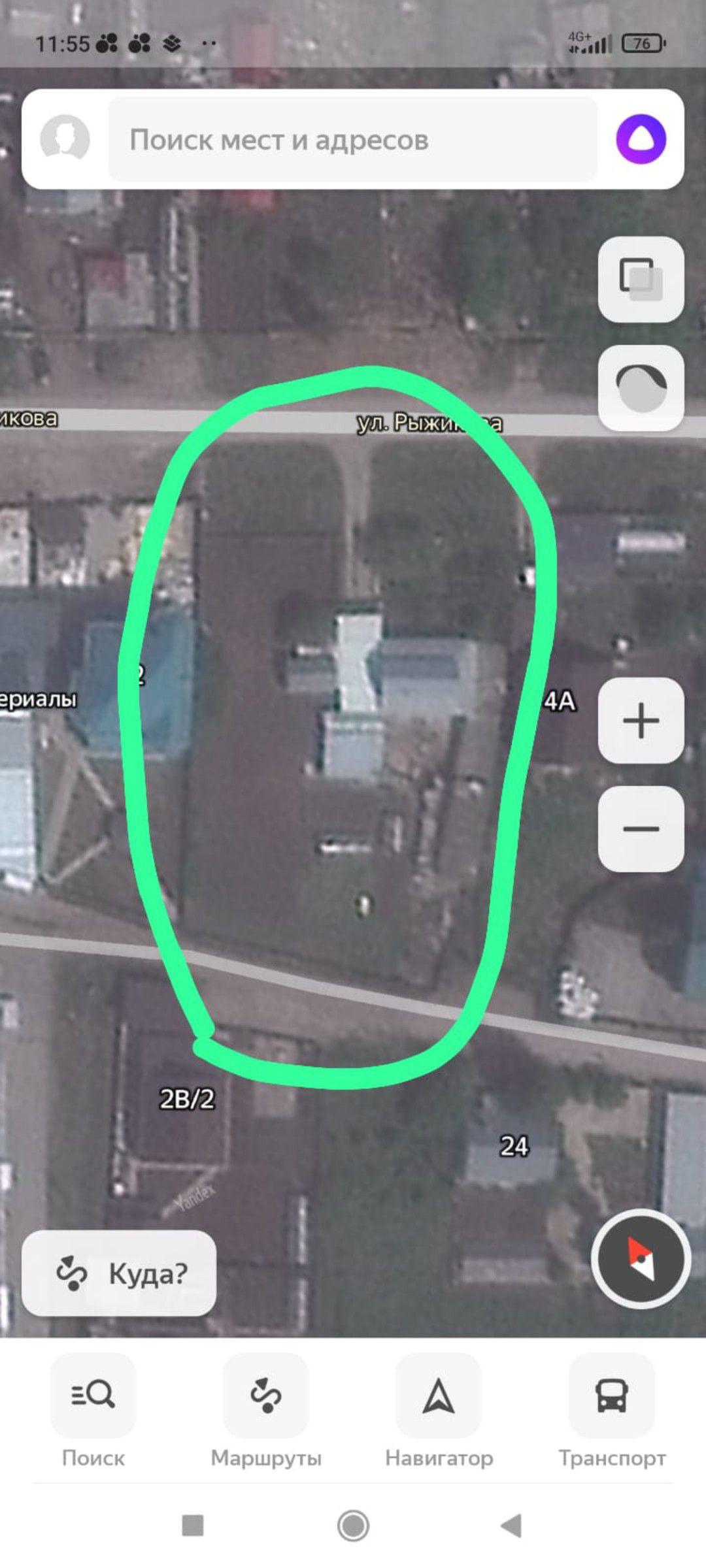Launch the Alice voice assistant
This screenshot has width=706, height=1568.
coord(641,139)
